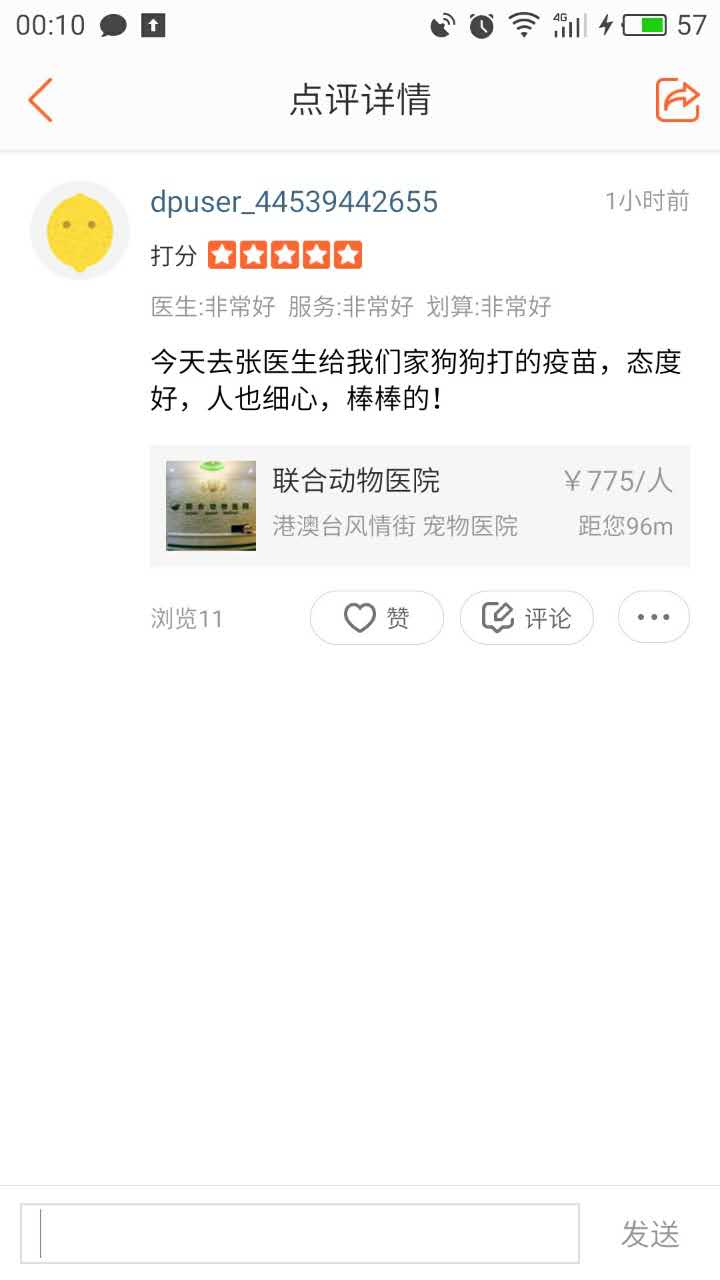Go back from the review details

40,100
